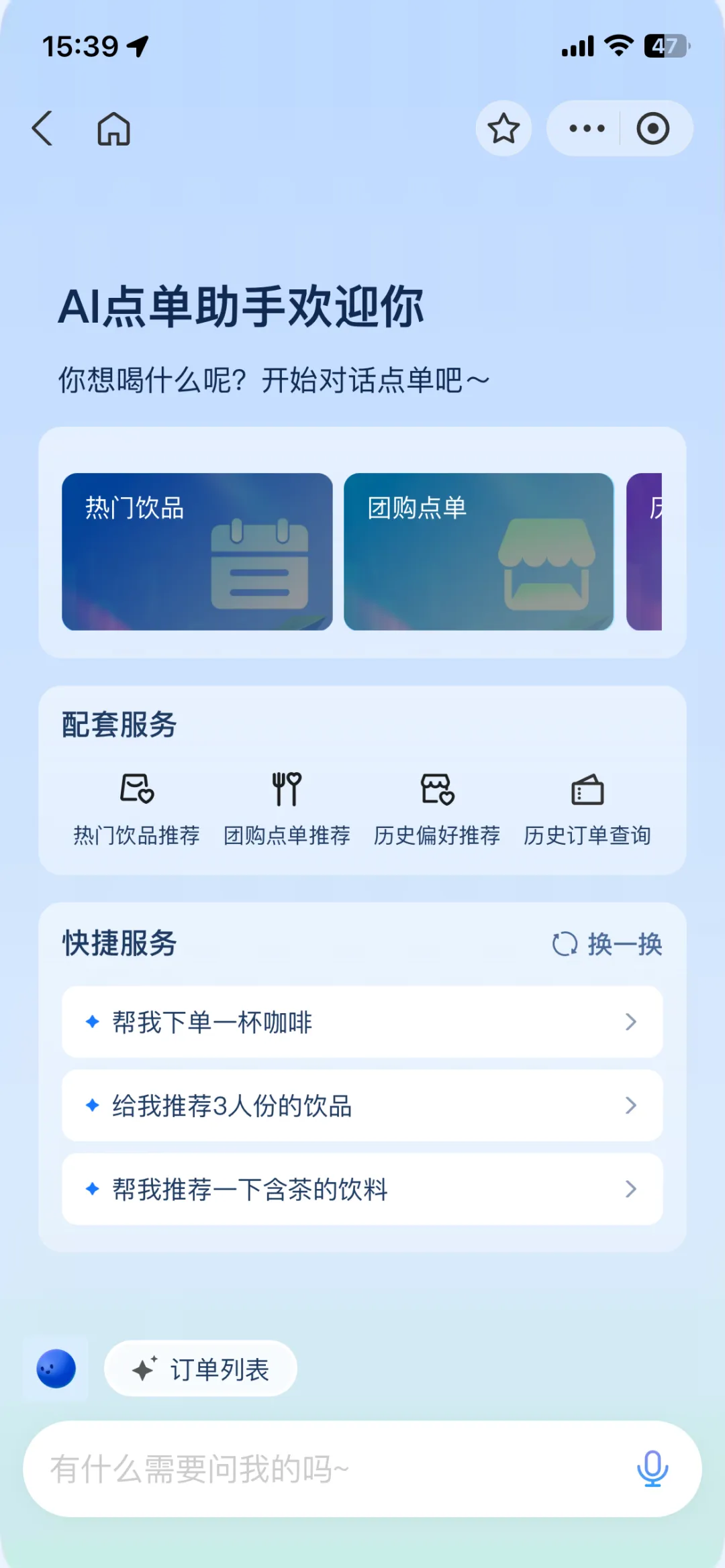This screenshot has height=1568, width=725.
Task: Choose 帮我下单一杯咖啡
Action: [x=362, y=1022]
